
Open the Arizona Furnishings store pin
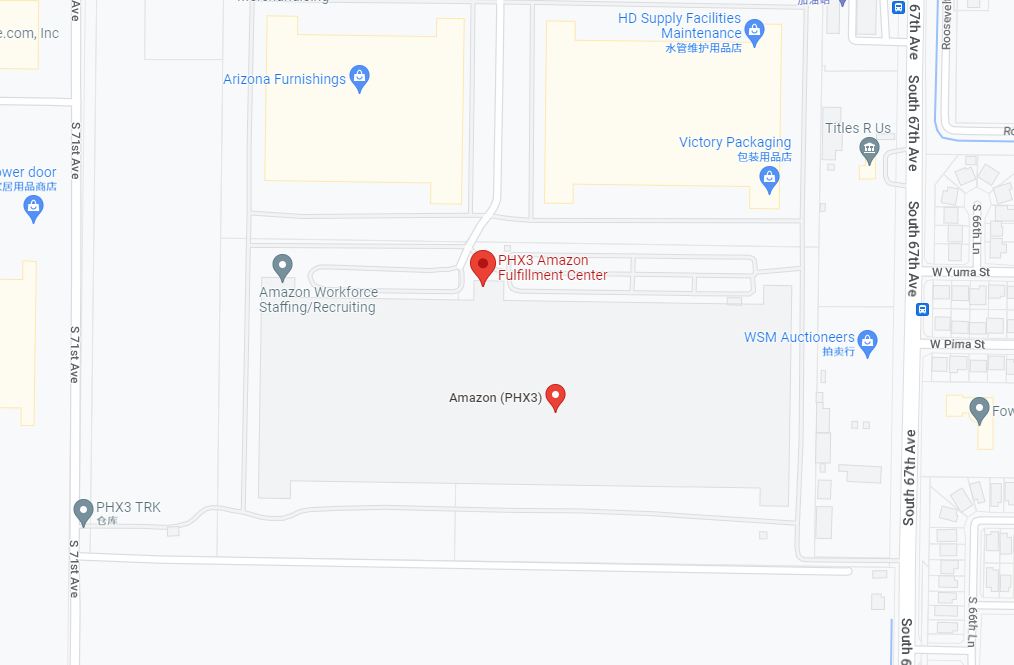pos(360,78)
